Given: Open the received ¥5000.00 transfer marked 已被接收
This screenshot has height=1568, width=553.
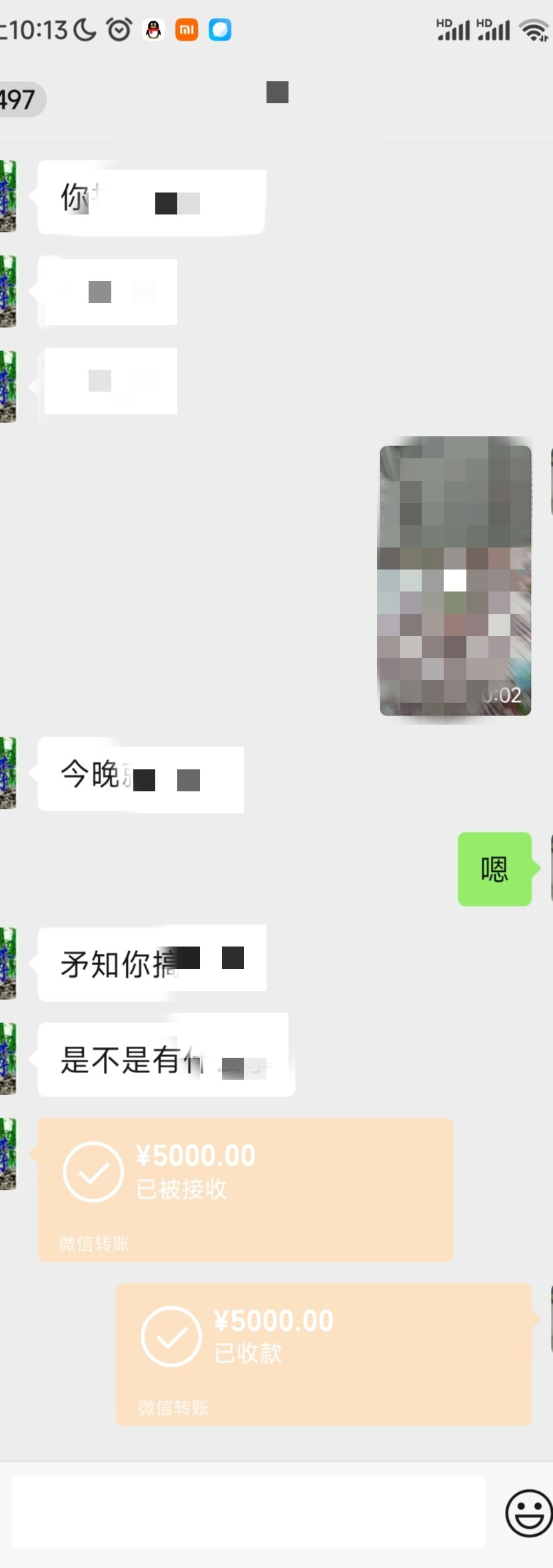Looking at the screenshot, I should [245, 1189].
